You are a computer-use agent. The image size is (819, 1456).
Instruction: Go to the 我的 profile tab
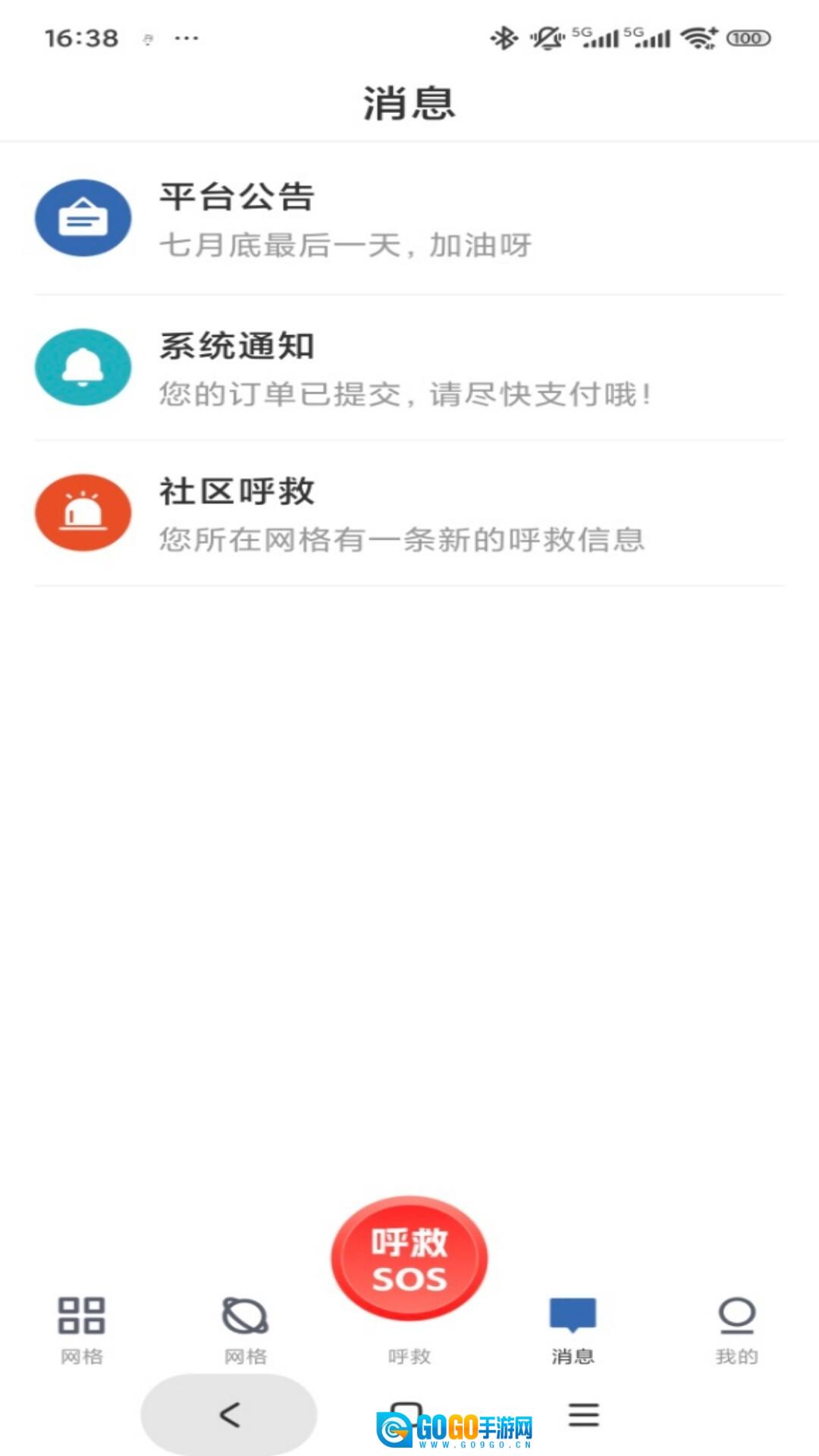736,1329
